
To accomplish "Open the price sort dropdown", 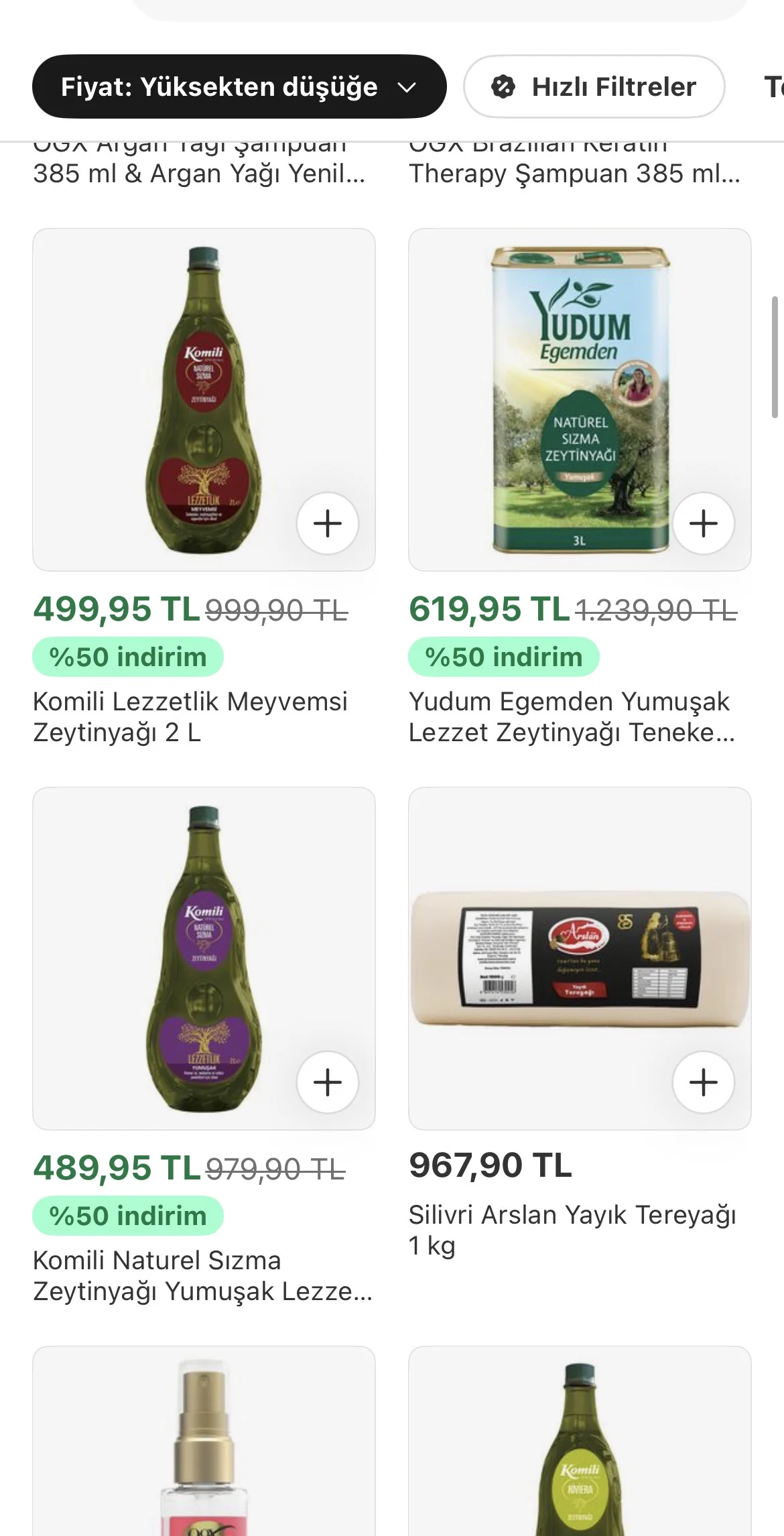I will [239, 87].
